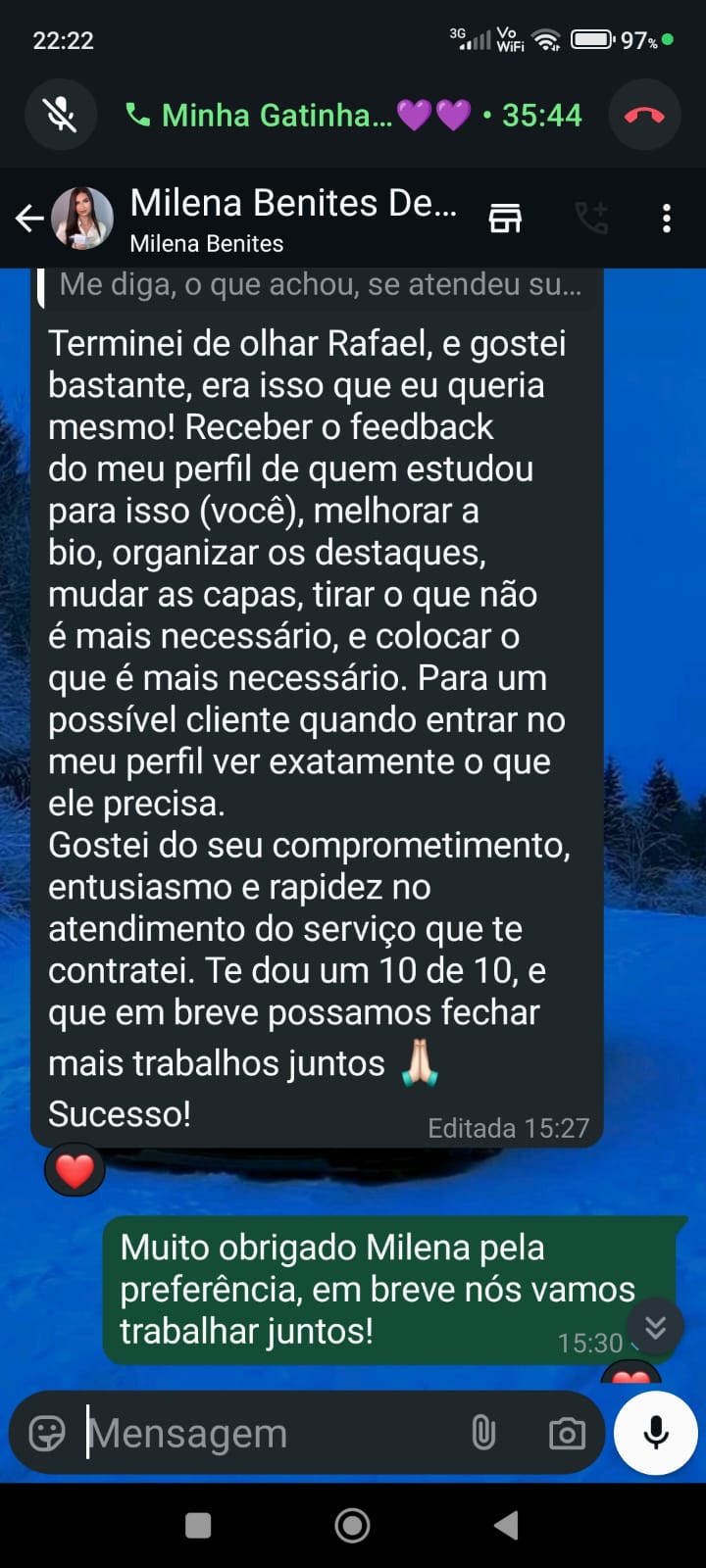The width and height of the screenshot is (706, 1568).
Task: Add a person to the ongoing call
Action: [589, 218]
